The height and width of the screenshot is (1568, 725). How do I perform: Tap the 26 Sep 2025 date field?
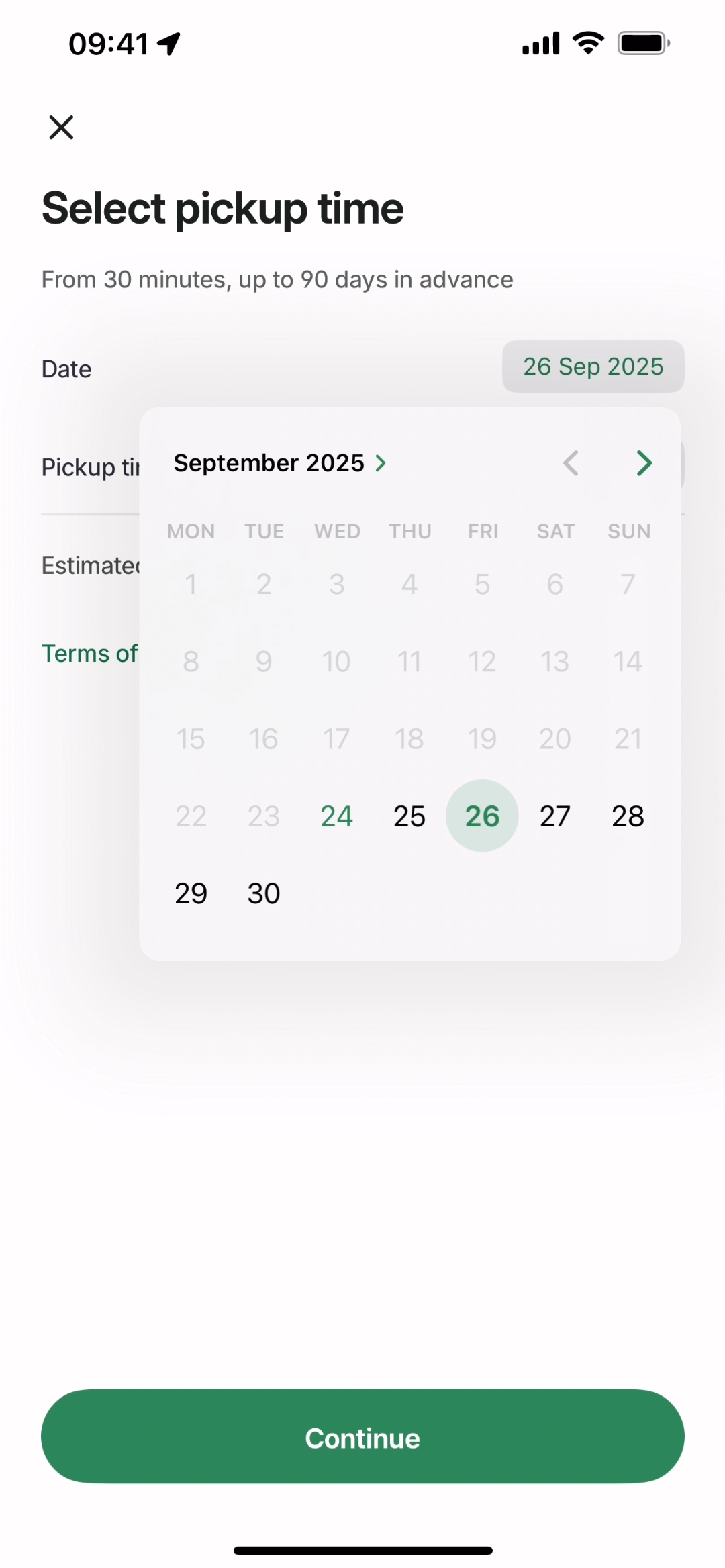(593, 366)
